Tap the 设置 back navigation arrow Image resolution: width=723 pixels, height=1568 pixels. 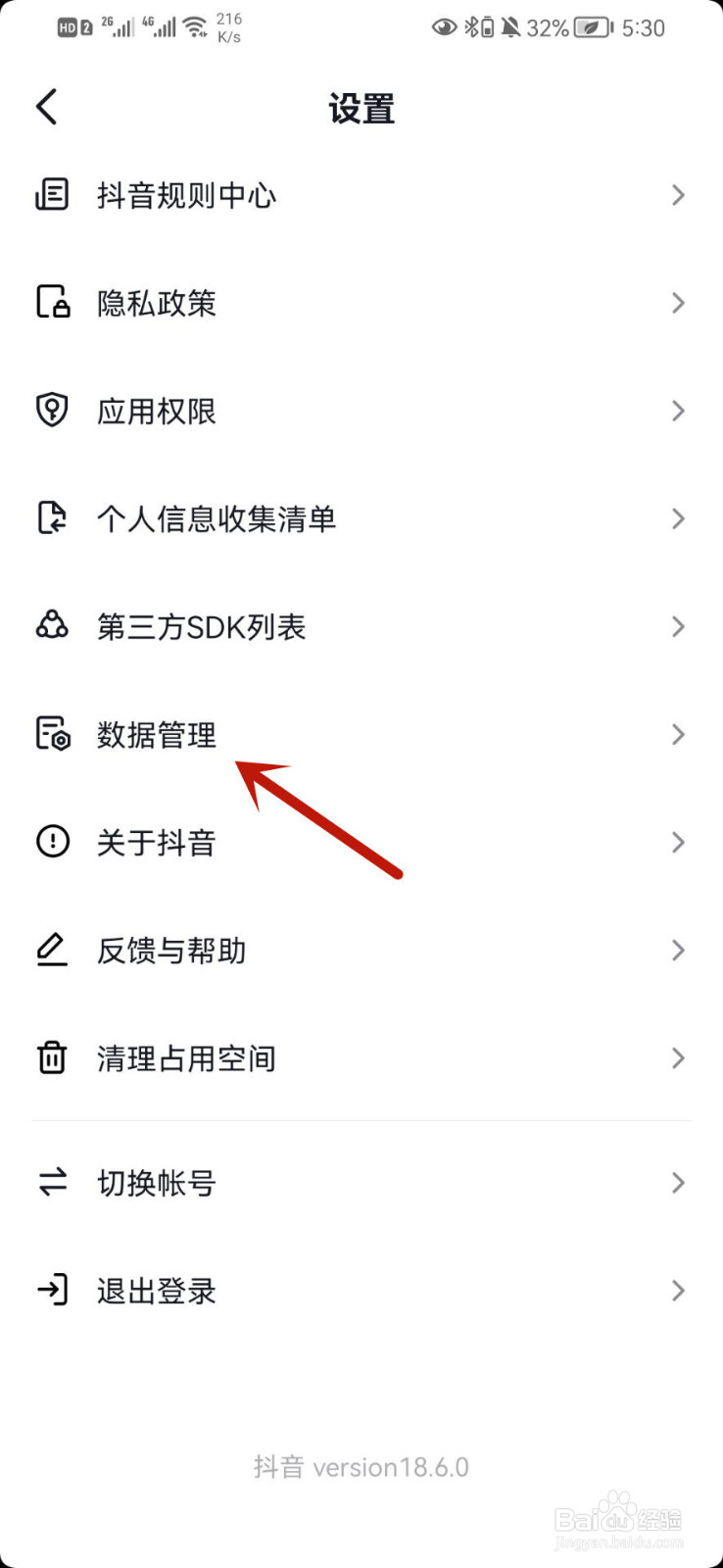pyautogui.click(x=45, y=107)
